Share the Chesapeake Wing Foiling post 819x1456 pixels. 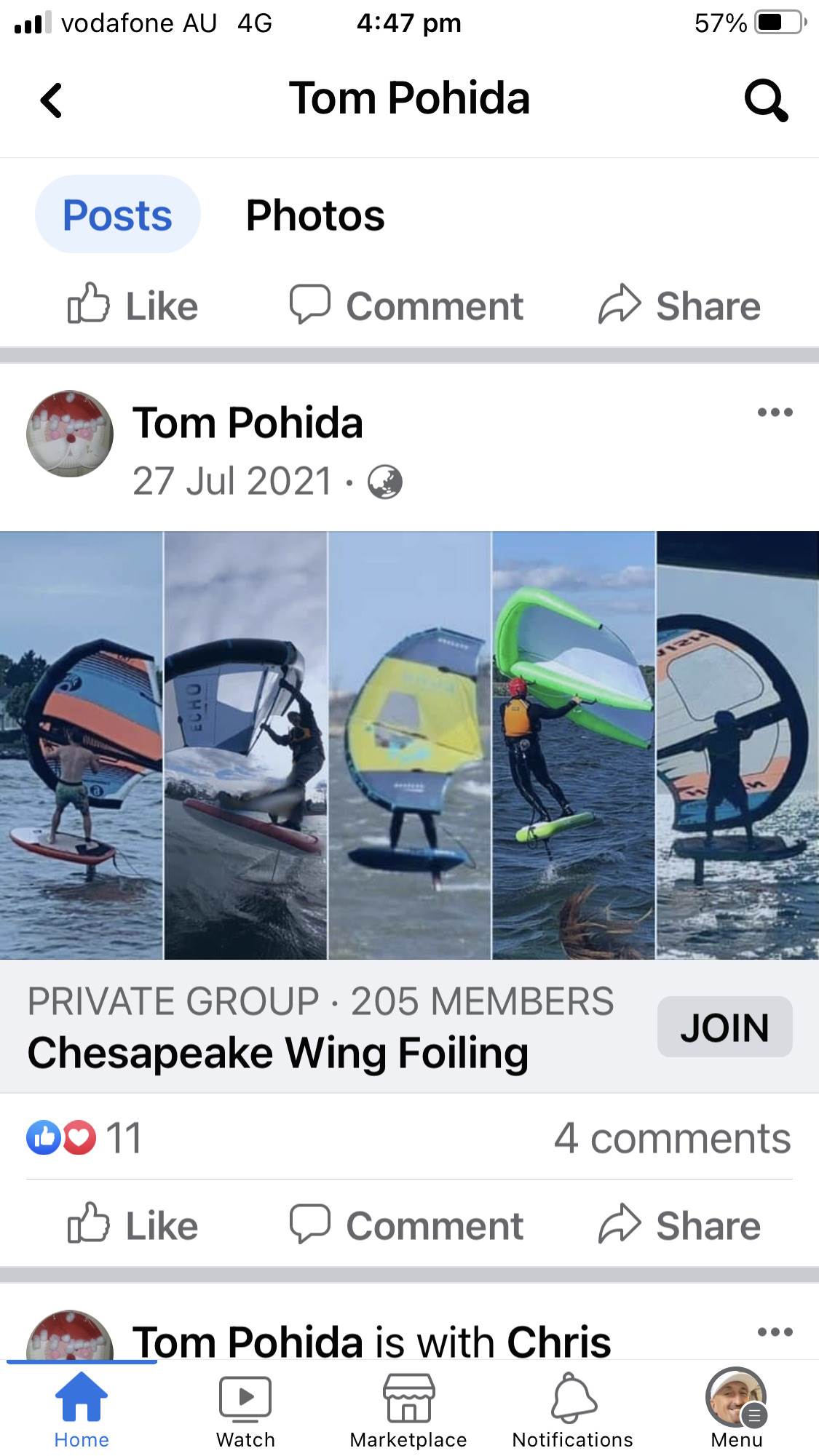pos(679,1225)
